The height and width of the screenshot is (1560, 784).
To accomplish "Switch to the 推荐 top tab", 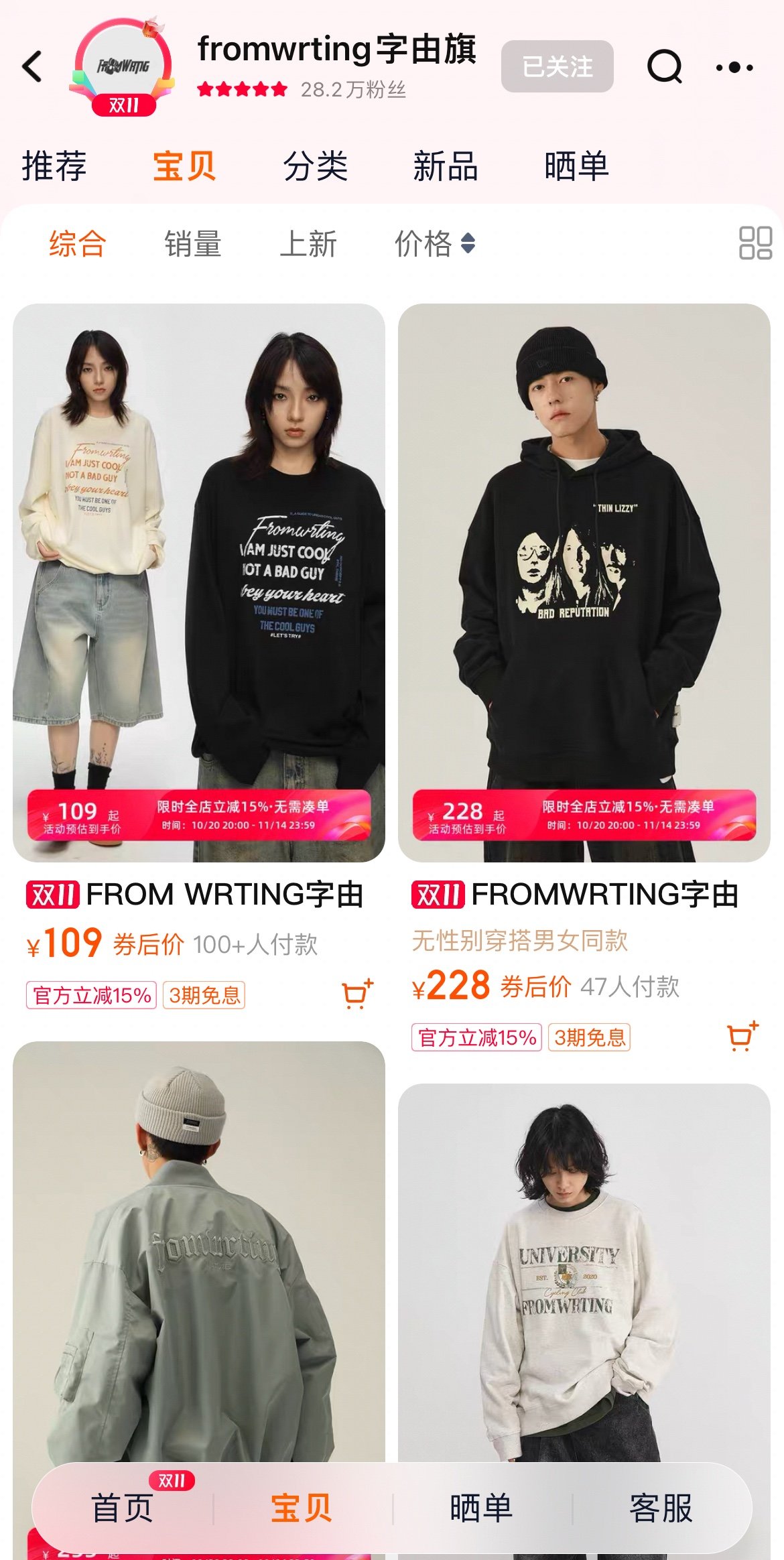I will [x=54, y=166].
